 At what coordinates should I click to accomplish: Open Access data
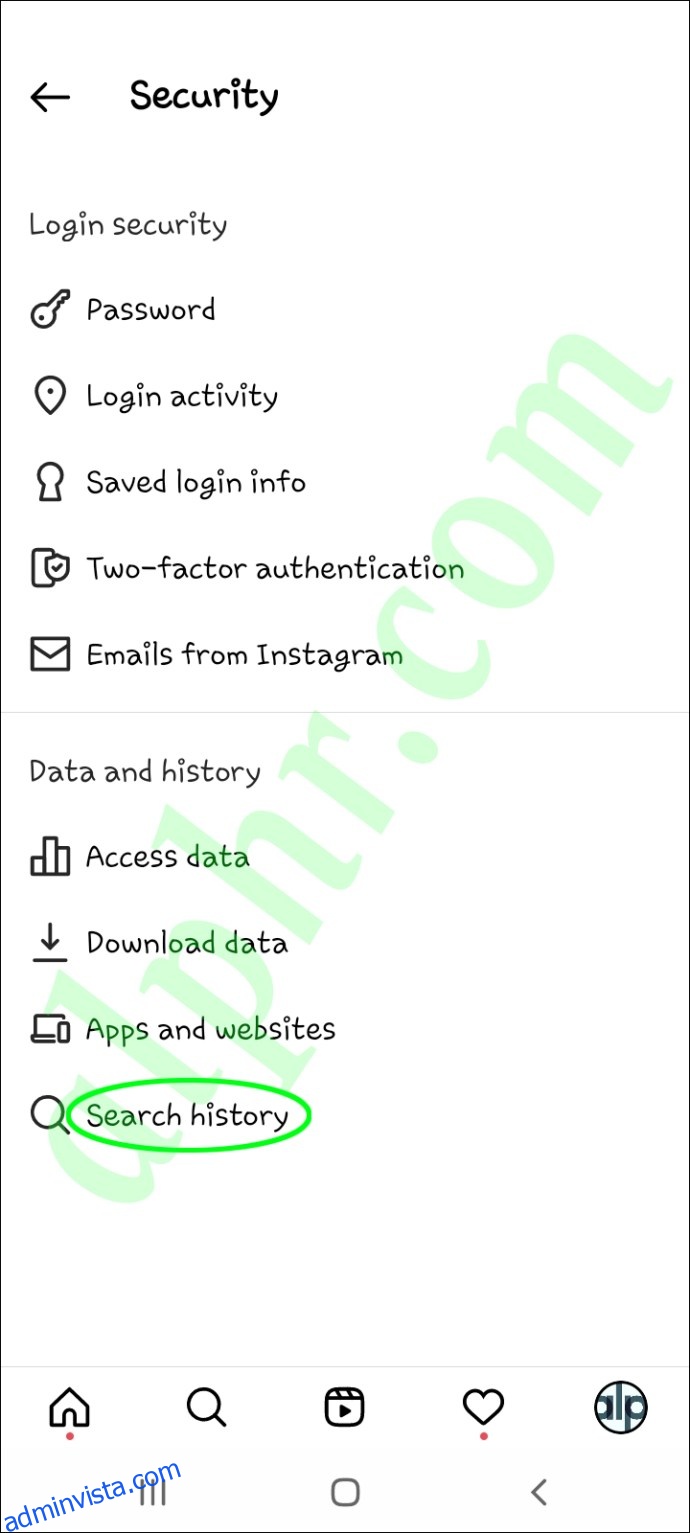[x=345, y=857]
